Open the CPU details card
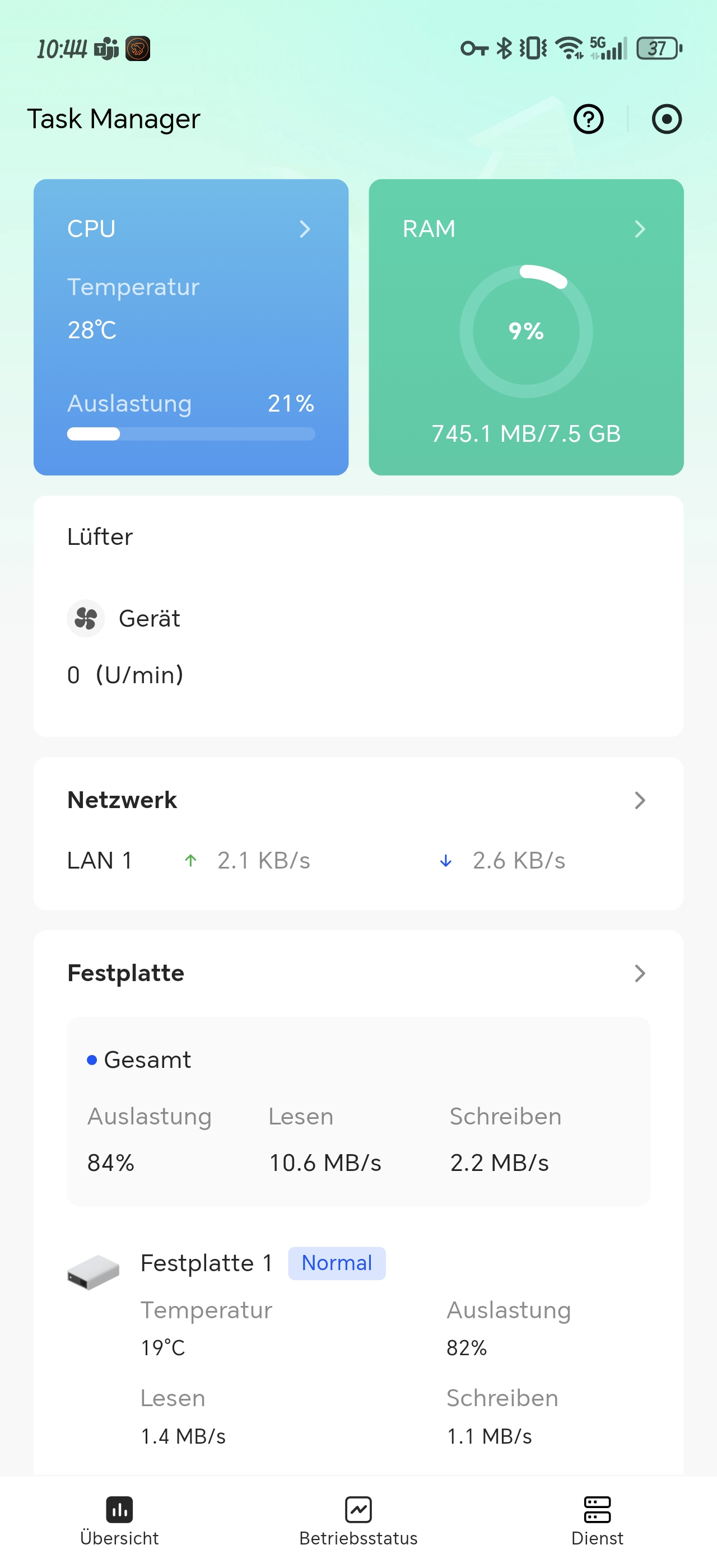717x1568 pixels. pyautogui.click(x=191, y=327)
